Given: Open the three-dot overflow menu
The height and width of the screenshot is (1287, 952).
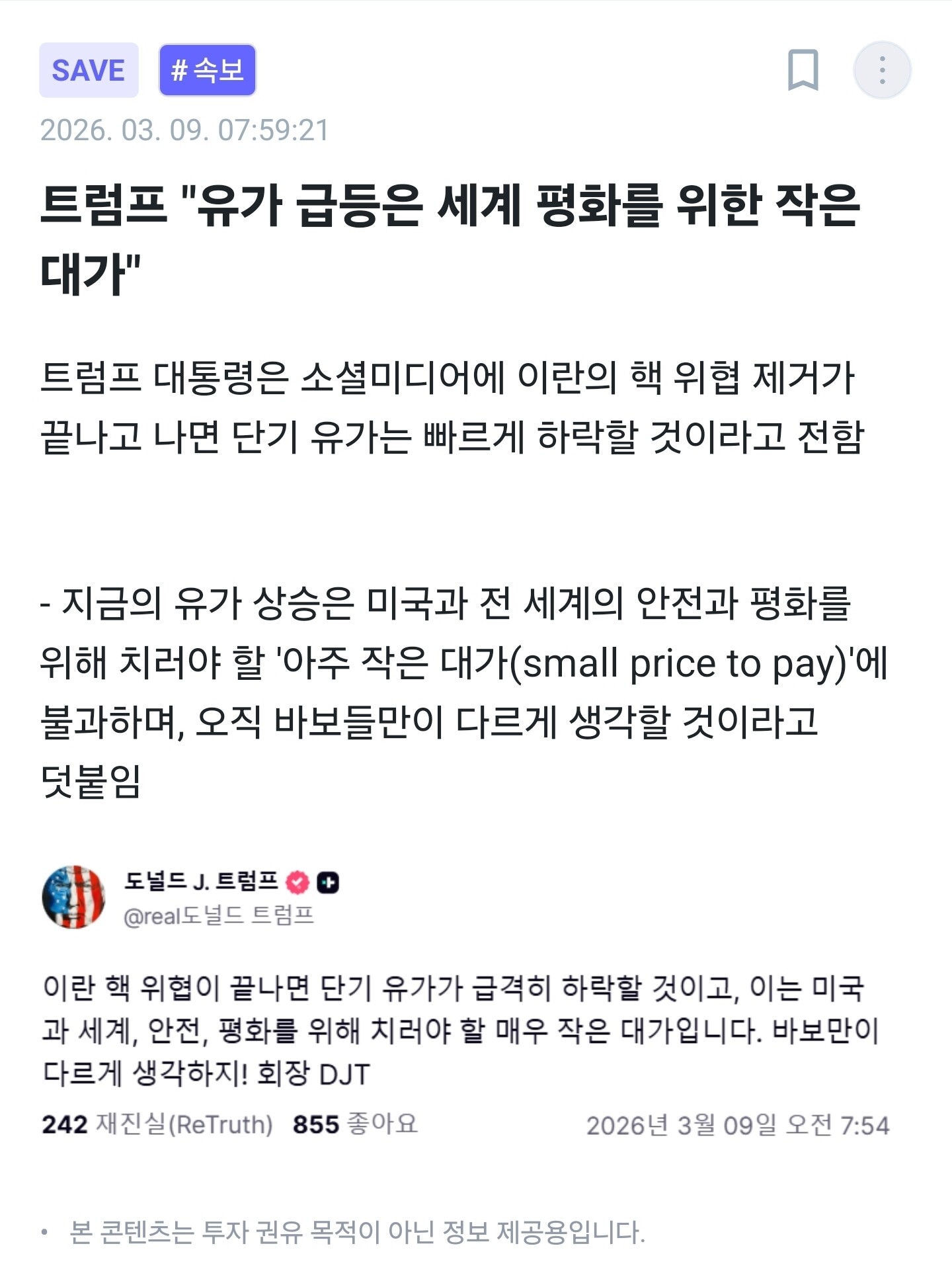Looking at the screenshot, I should [883, 70].
